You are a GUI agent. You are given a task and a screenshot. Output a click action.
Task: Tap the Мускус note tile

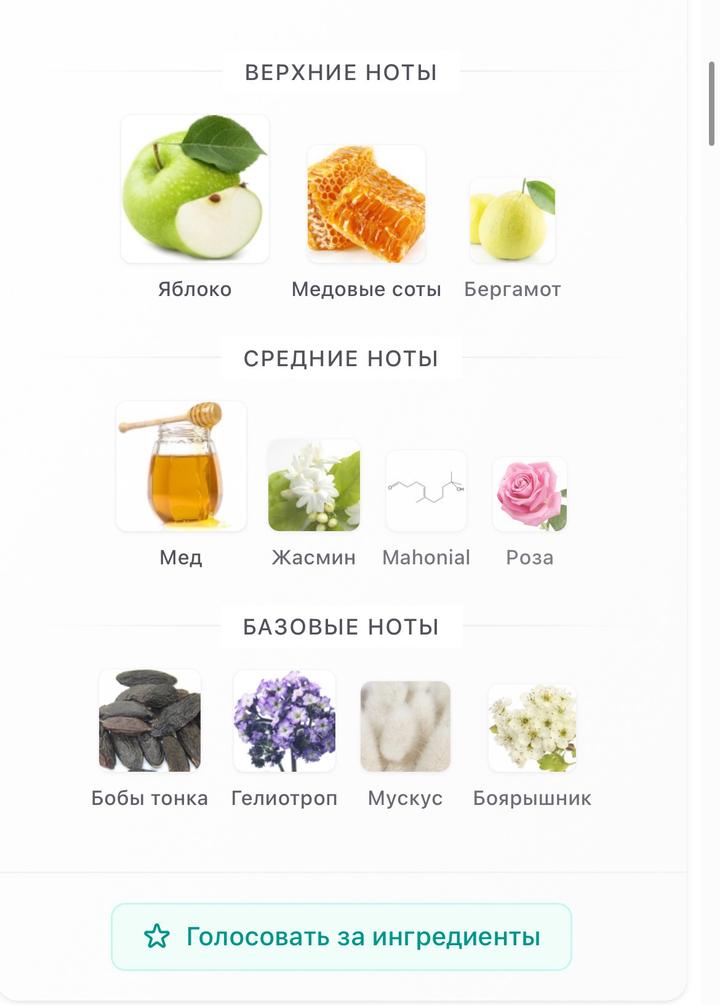[405, 727]
